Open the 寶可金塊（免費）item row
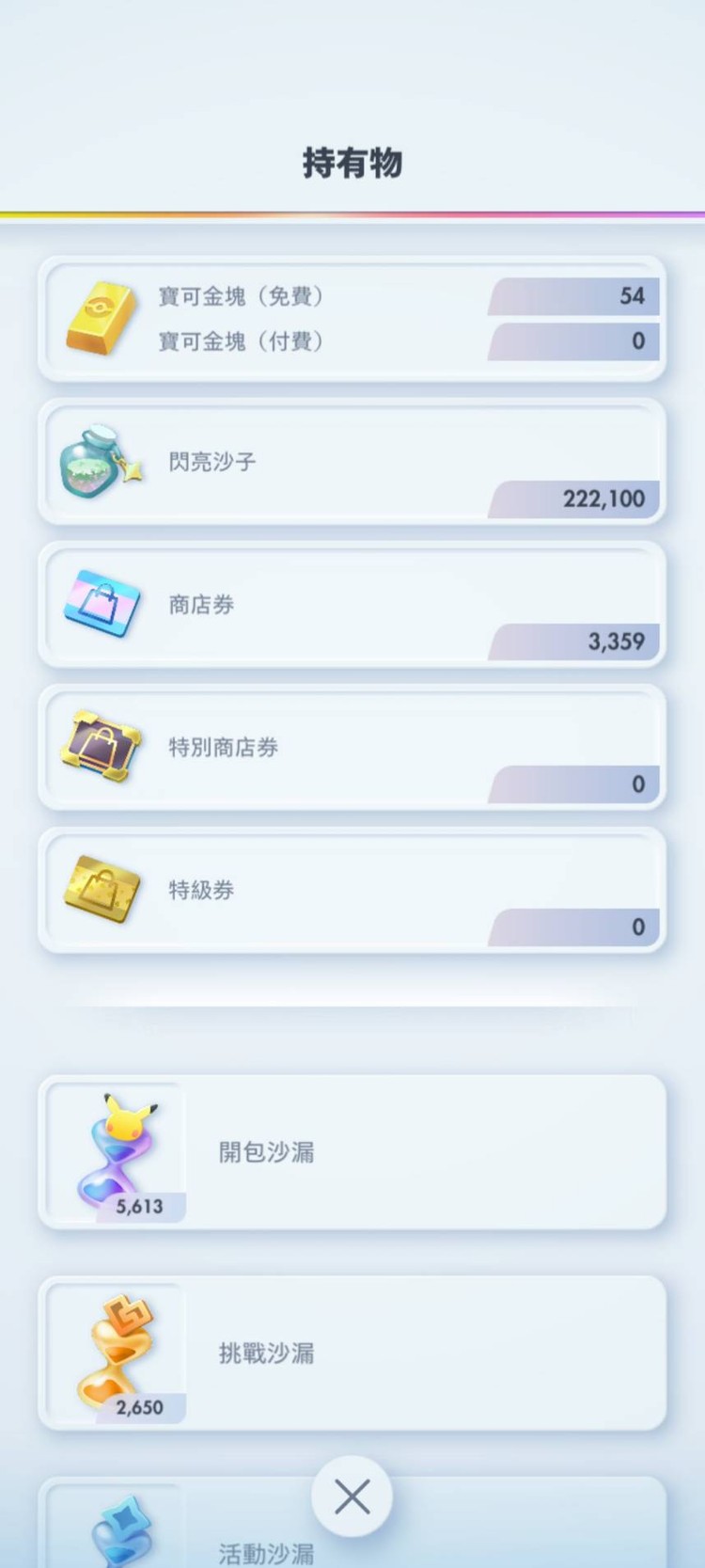705x1568 pixels. (243, 296)
